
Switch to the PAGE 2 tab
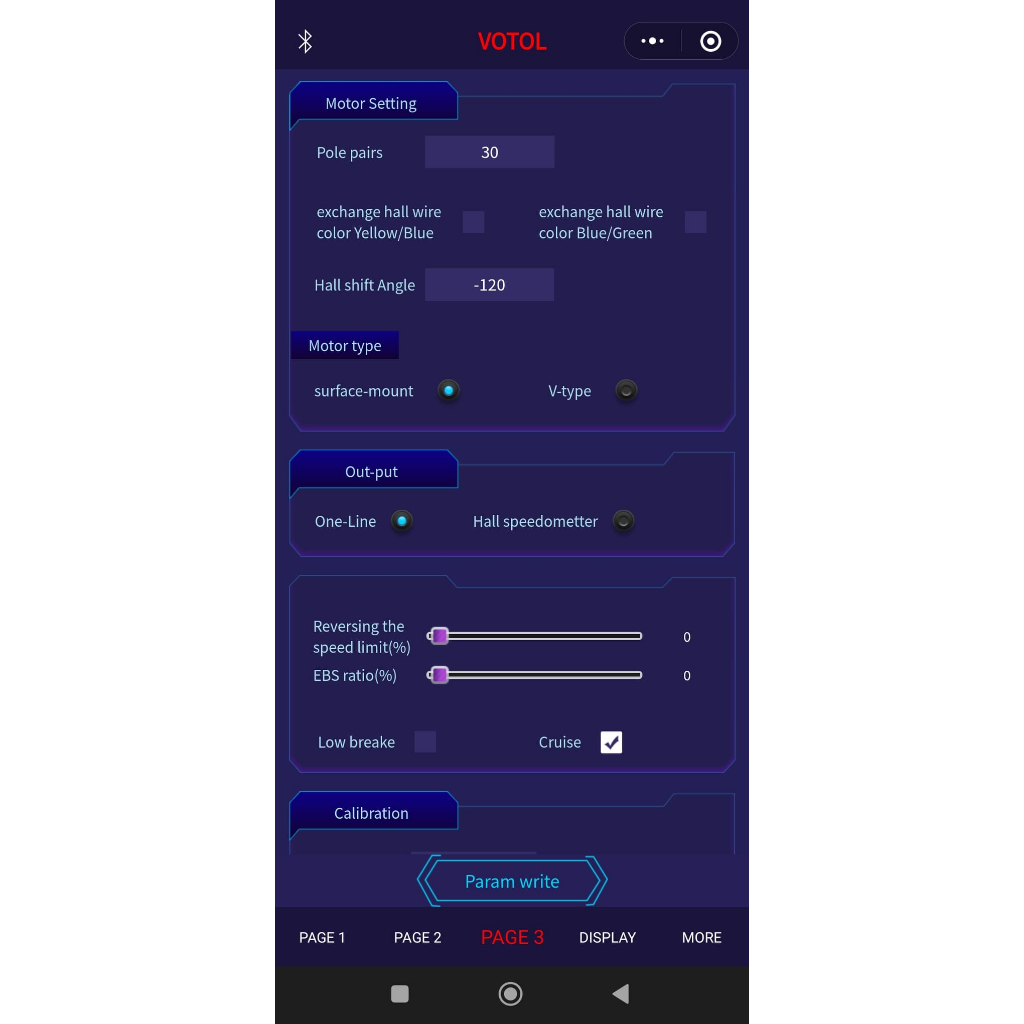coord(417,938)
